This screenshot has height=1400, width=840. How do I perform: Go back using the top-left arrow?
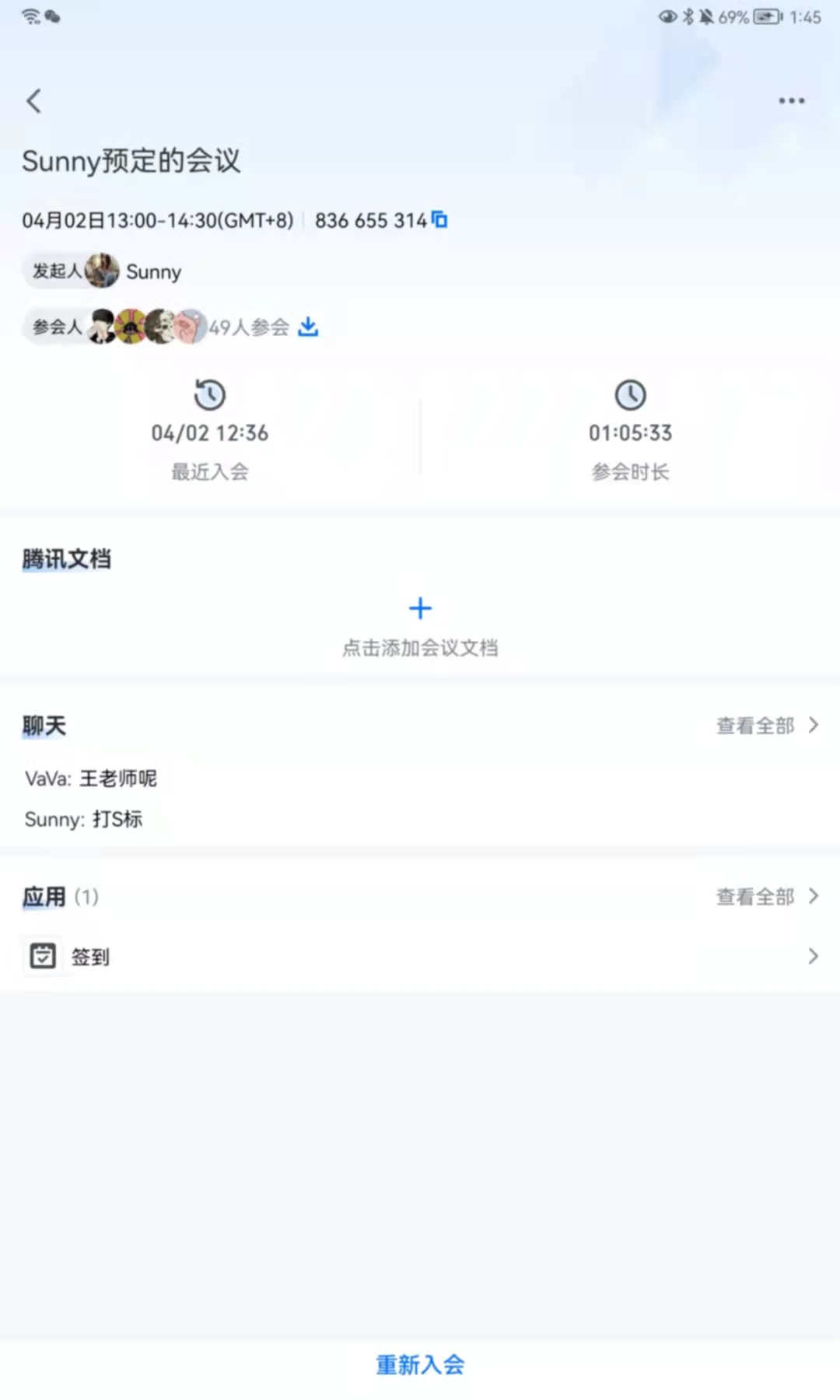click(x=33, y=100)
